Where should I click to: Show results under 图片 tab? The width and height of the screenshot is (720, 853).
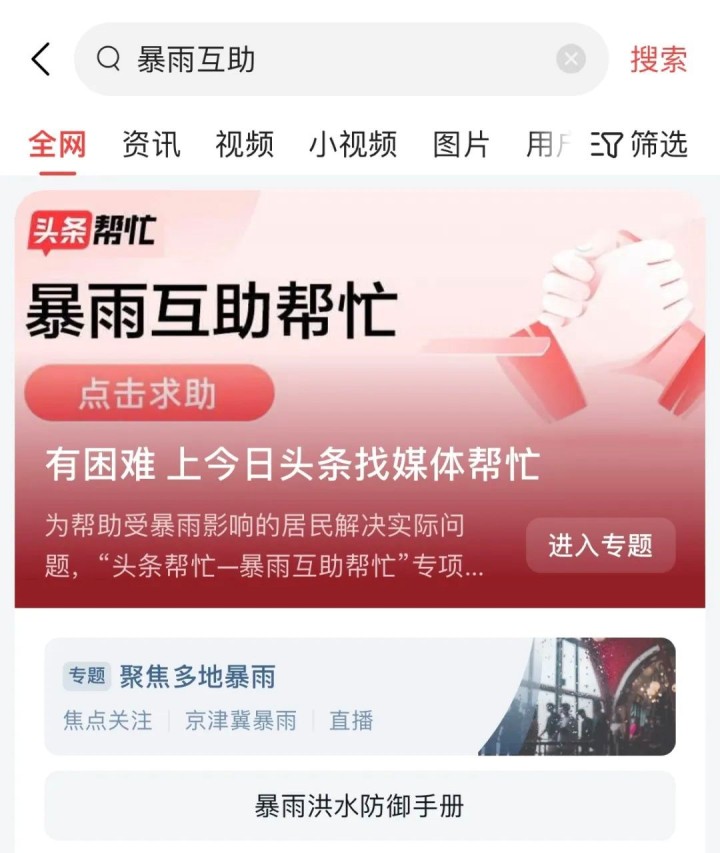[461, 145]
